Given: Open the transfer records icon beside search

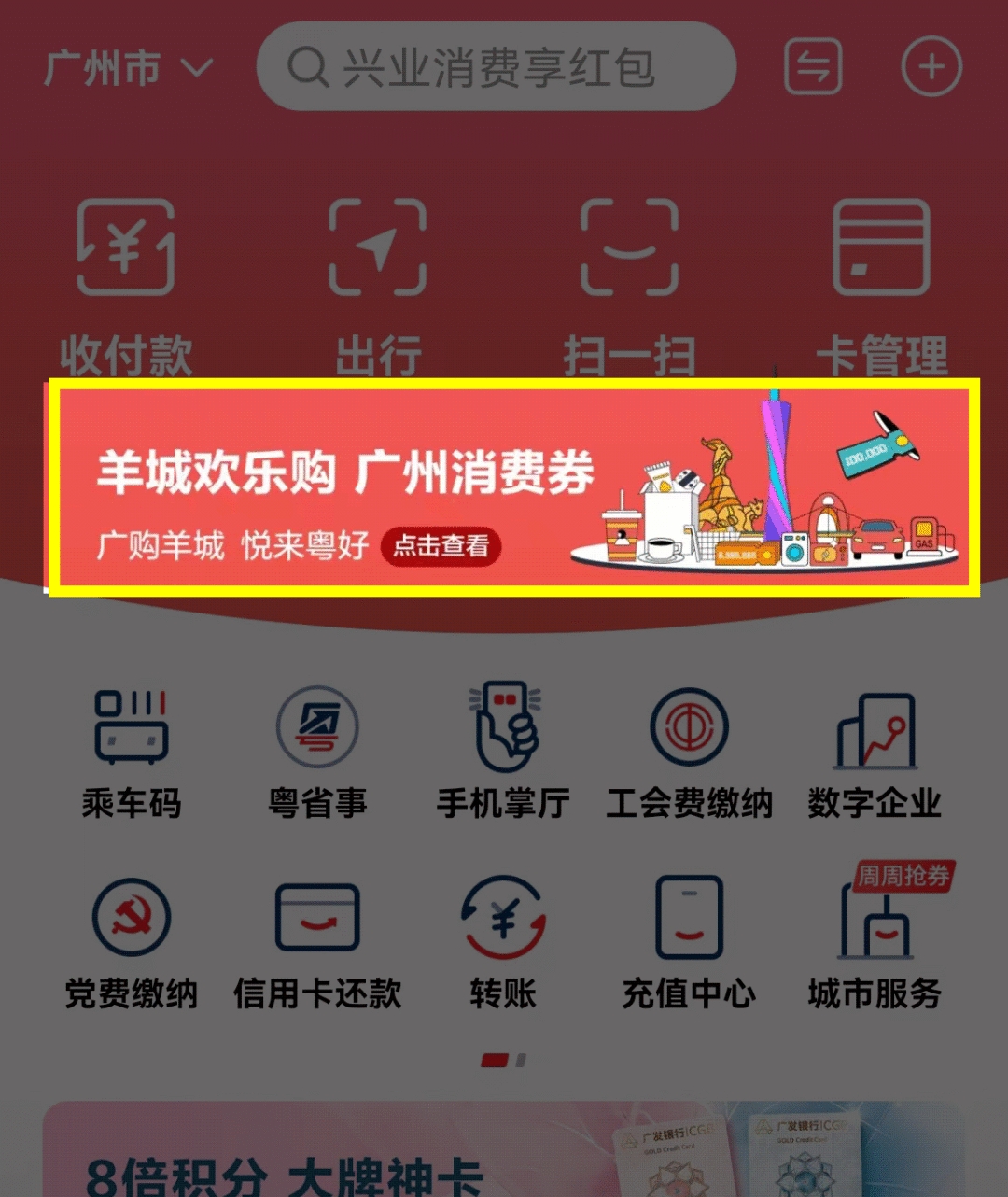Looking at the screenshot, I should (x=813, y=67).
